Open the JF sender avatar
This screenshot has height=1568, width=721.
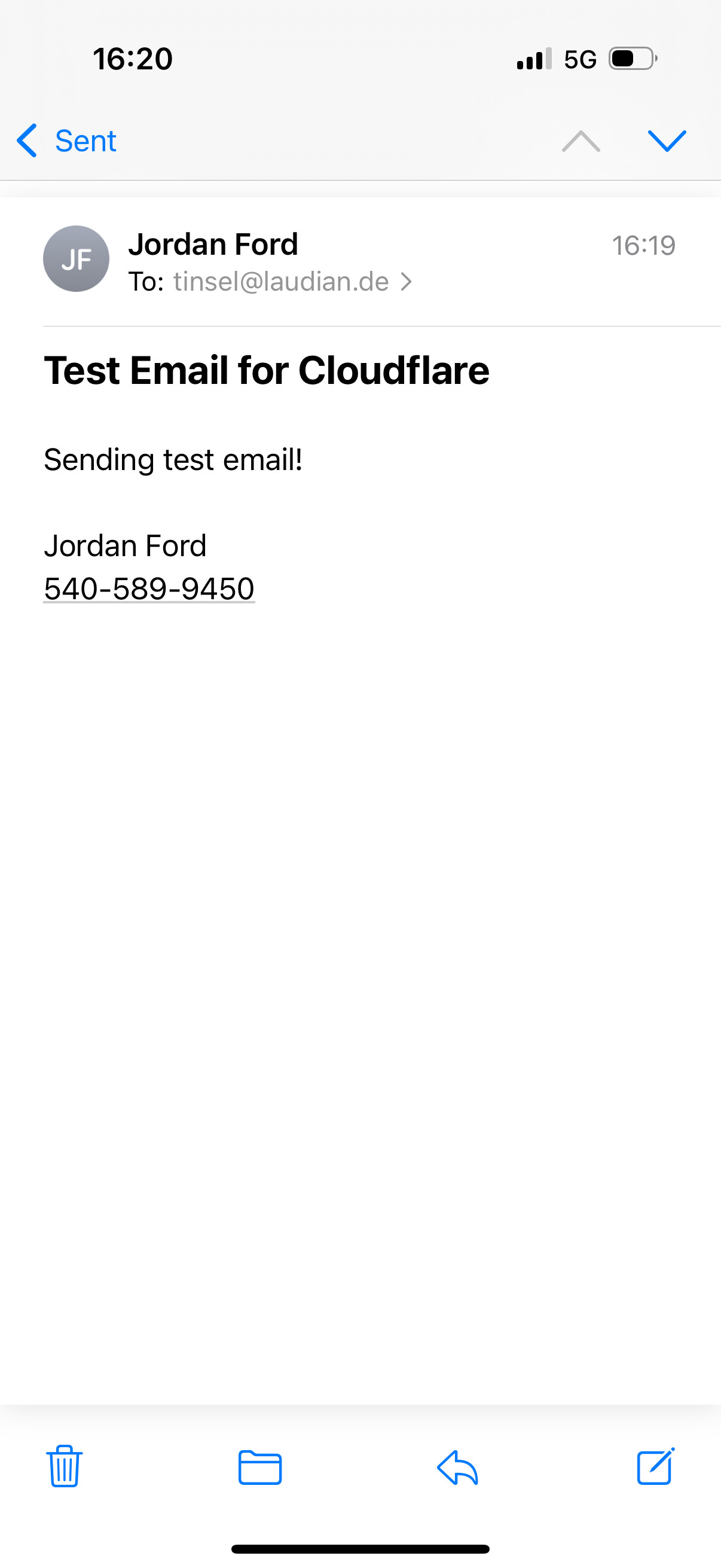pyautogui.click(x=76, y=259)
